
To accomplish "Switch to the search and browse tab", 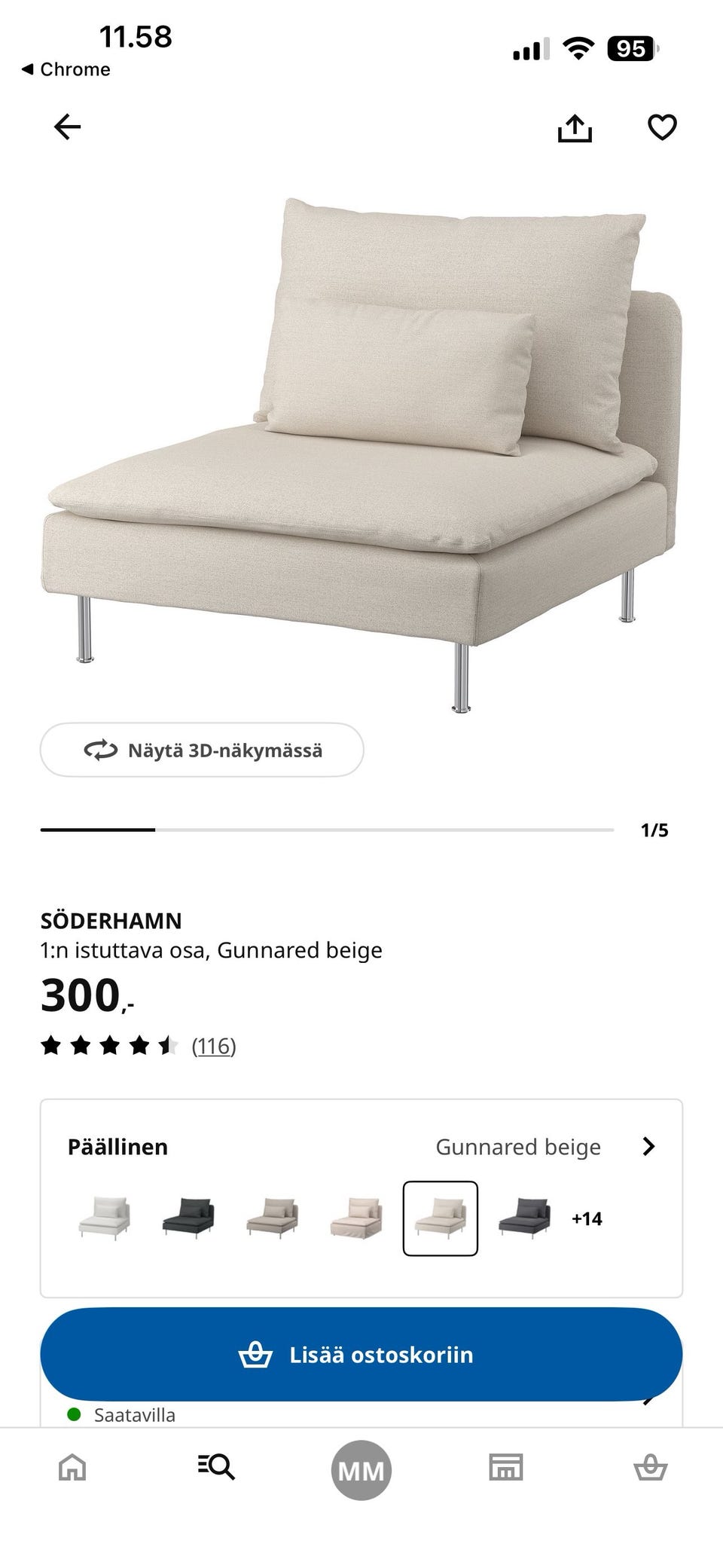I will point(216,1468).
